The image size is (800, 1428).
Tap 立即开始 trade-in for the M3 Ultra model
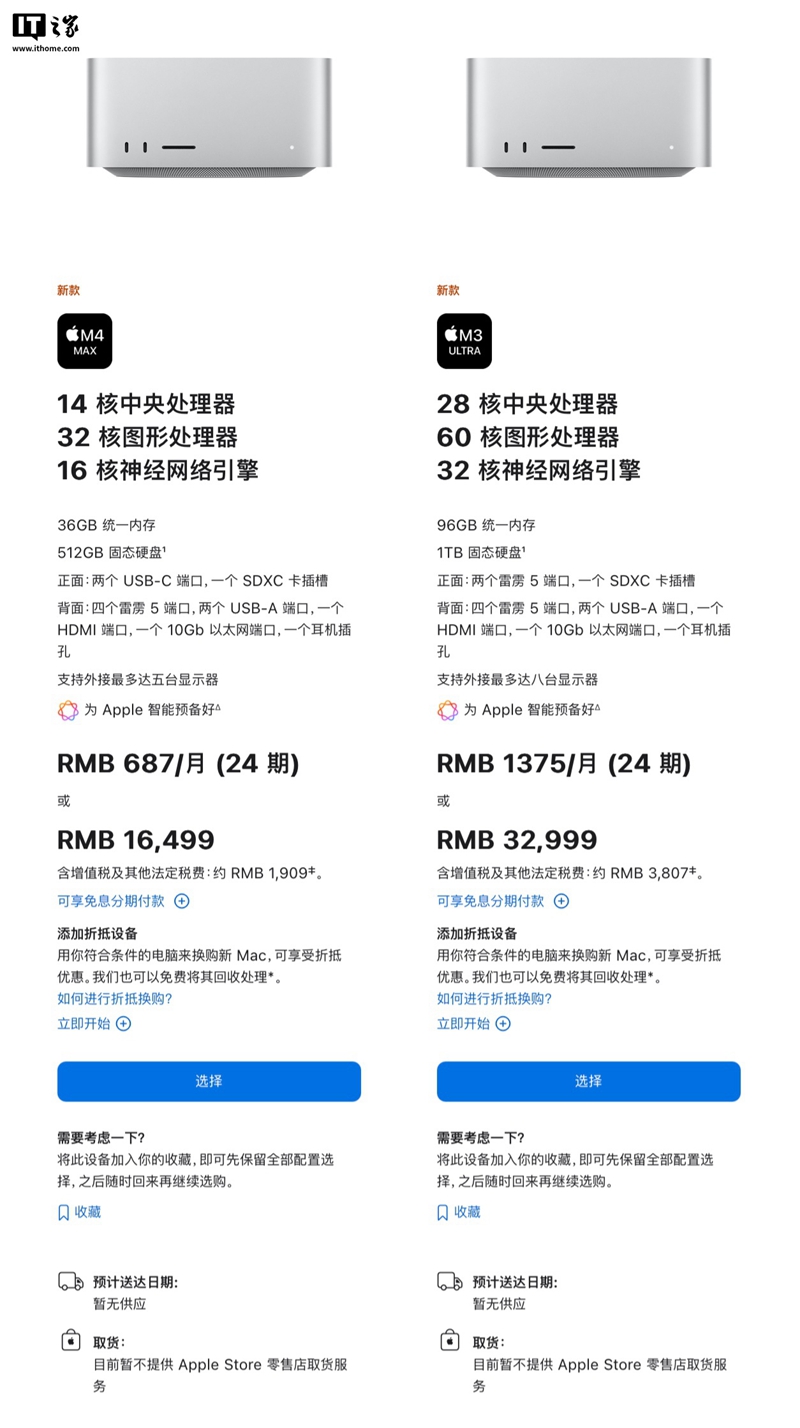(x=474, y=1023)
